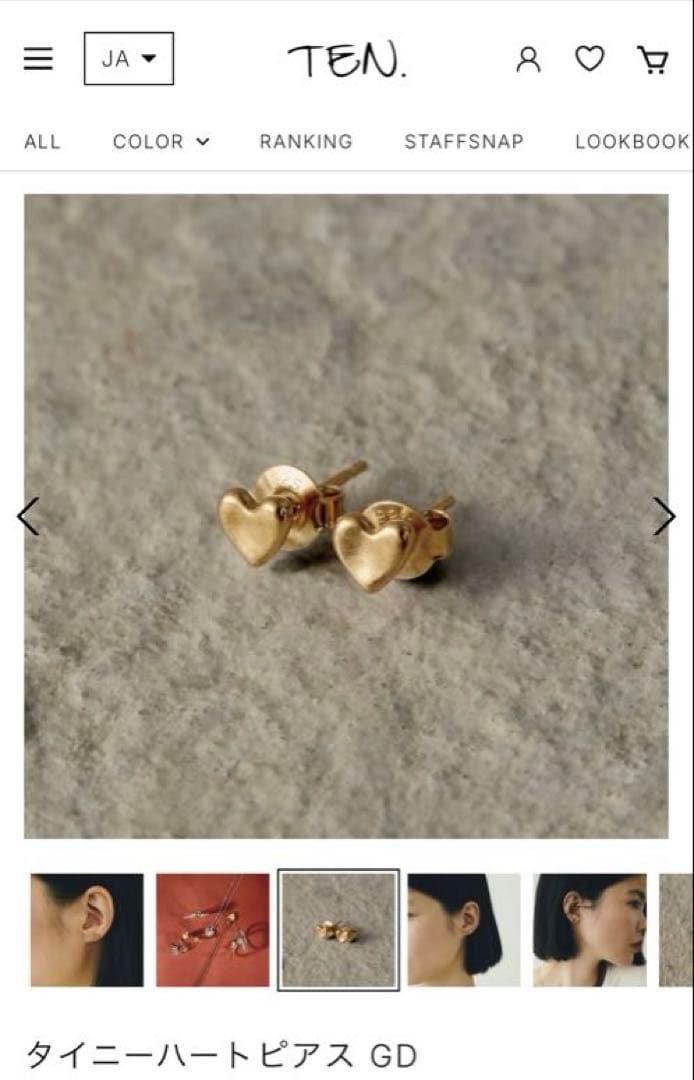Select the thumbnail of model facing right

589,930
